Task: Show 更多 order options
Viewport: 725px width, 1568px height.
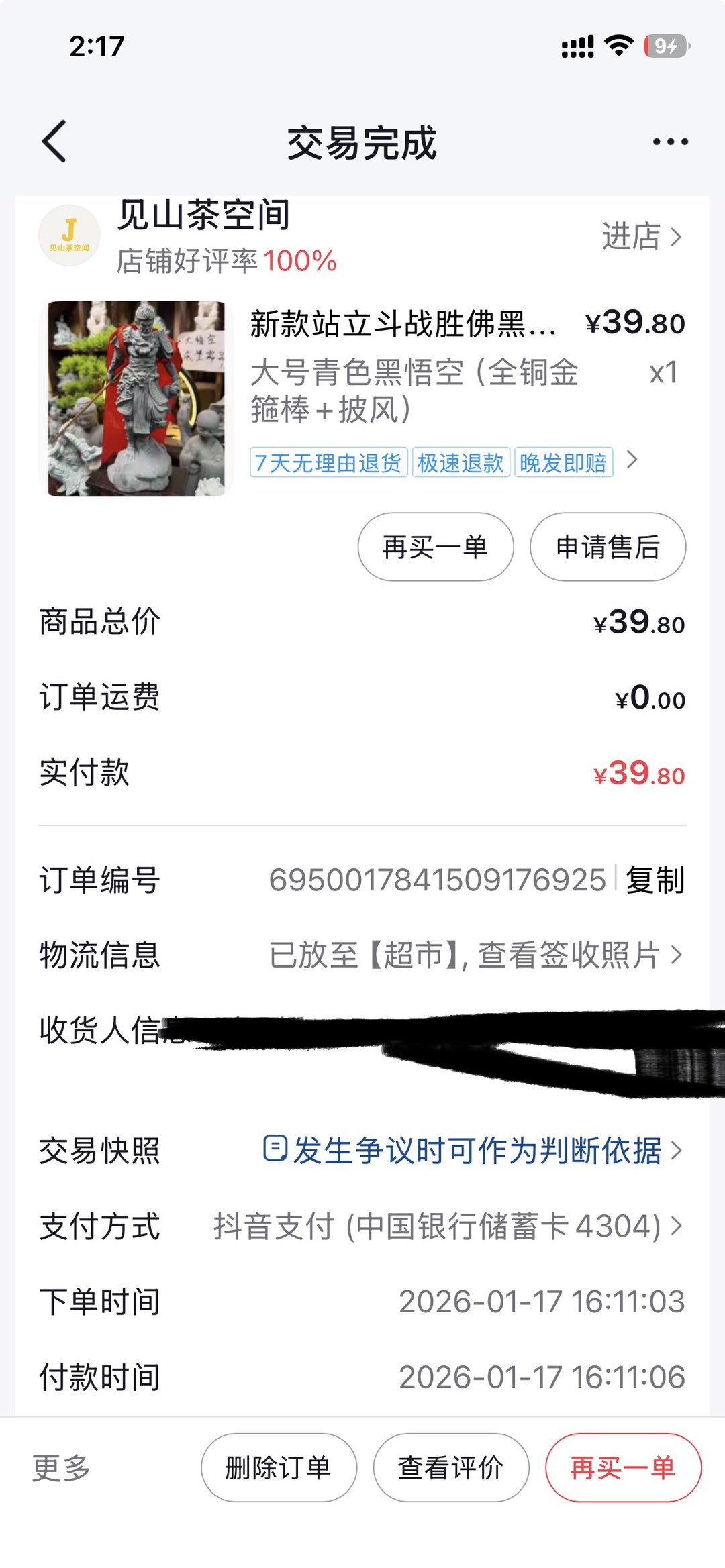Action: [61, 1468]
